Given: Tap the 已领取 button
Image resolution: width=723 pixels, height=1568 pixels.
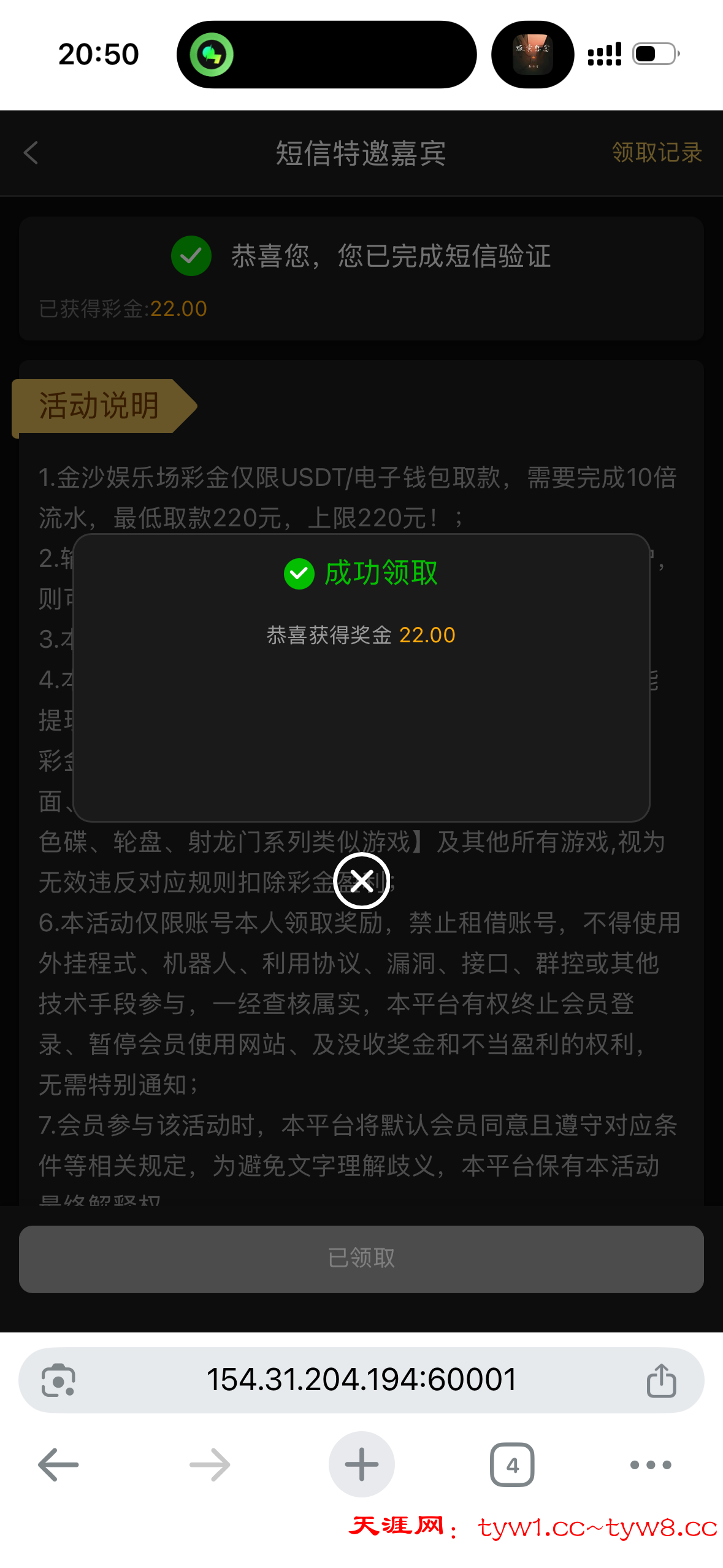Looking at the screenshot, I should pyautogui.click(x=361, y=1258).
